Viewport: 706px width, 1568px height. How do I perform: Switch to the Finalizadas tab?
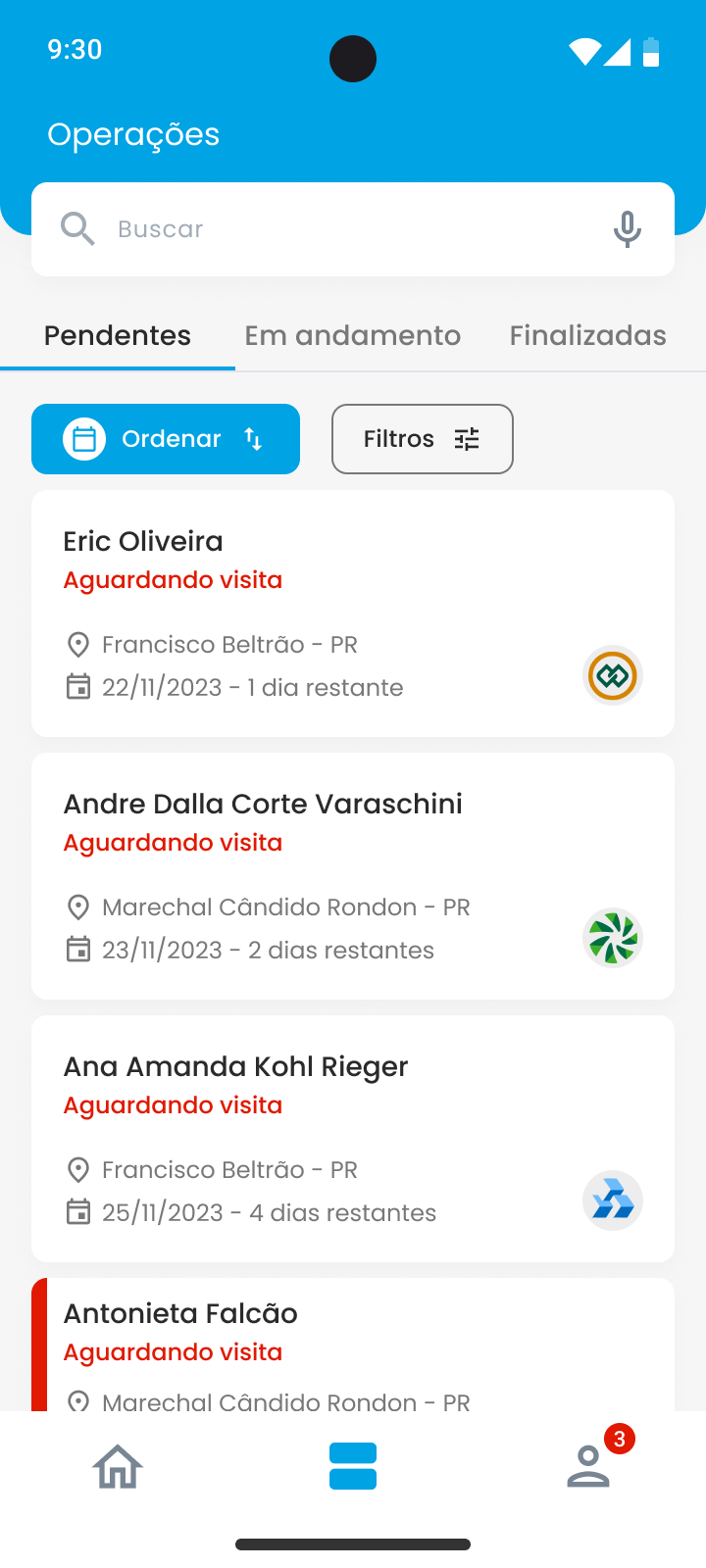point(588,335)
